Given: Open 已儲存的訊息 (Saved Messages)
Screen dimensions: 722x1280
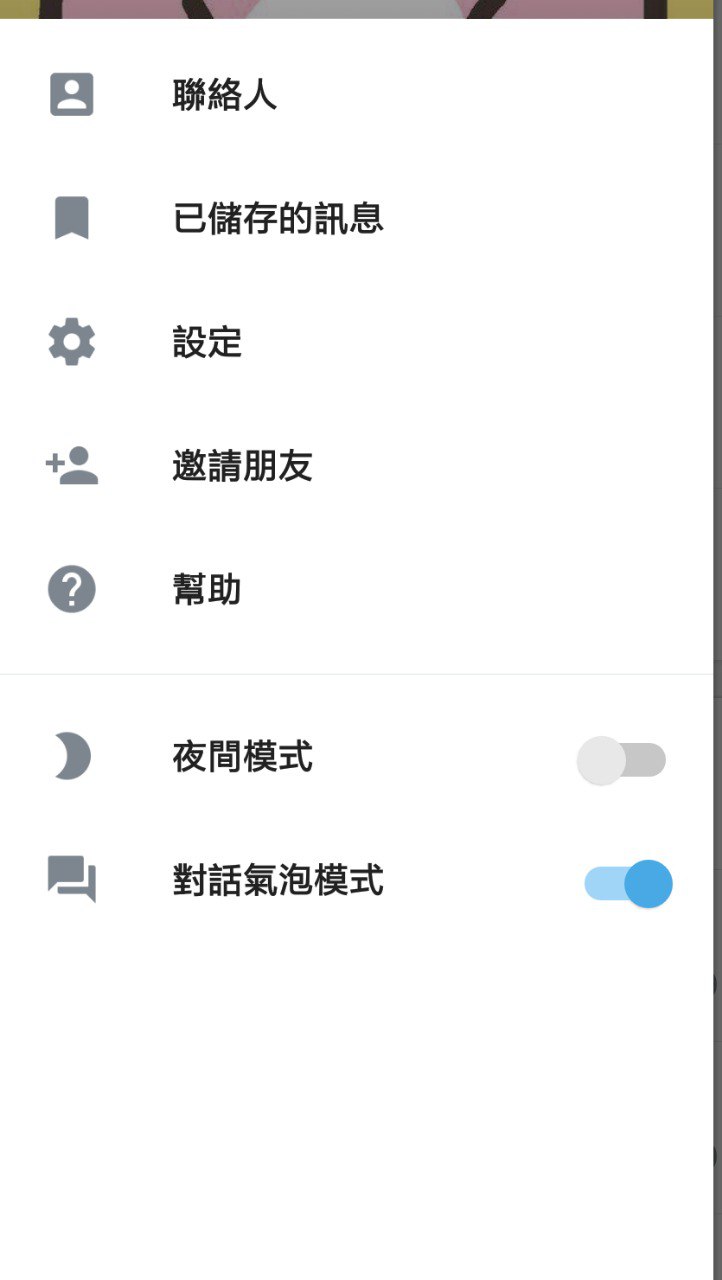Looking at the screenshot, I should pyautogui.click(x=277, y=218).
